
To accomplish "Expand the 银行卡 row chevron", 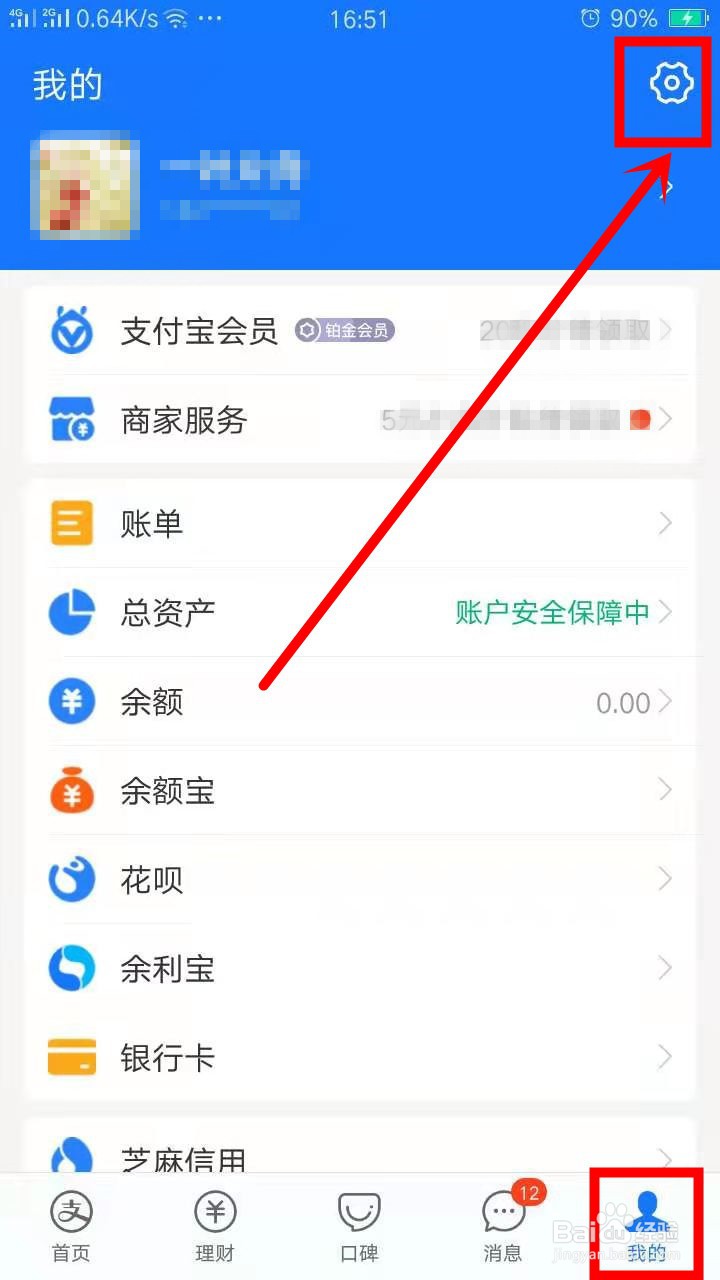I will pos(665,1056).
